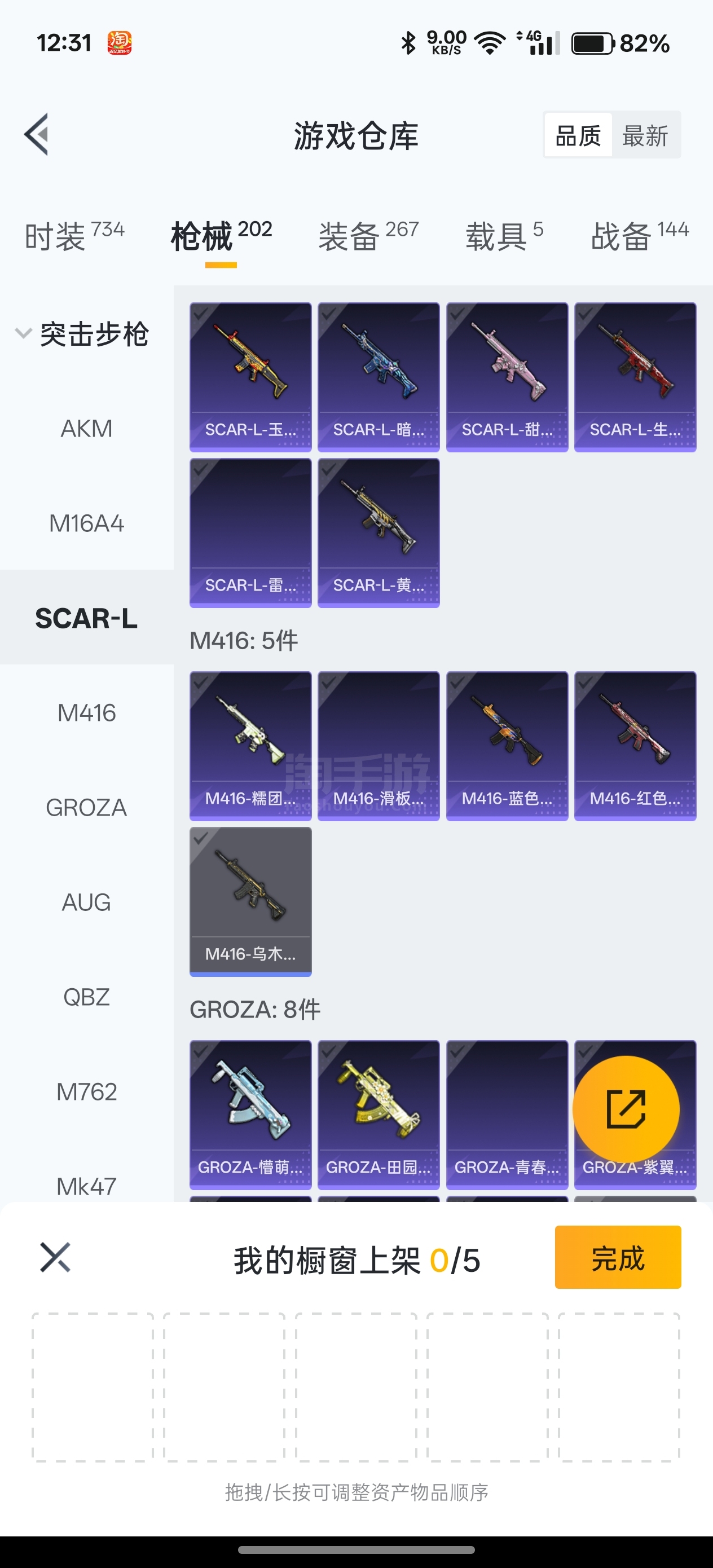Tap the orange share floating button
The width and height of the screenshot is (713, 1568).
click(626, 1109)
